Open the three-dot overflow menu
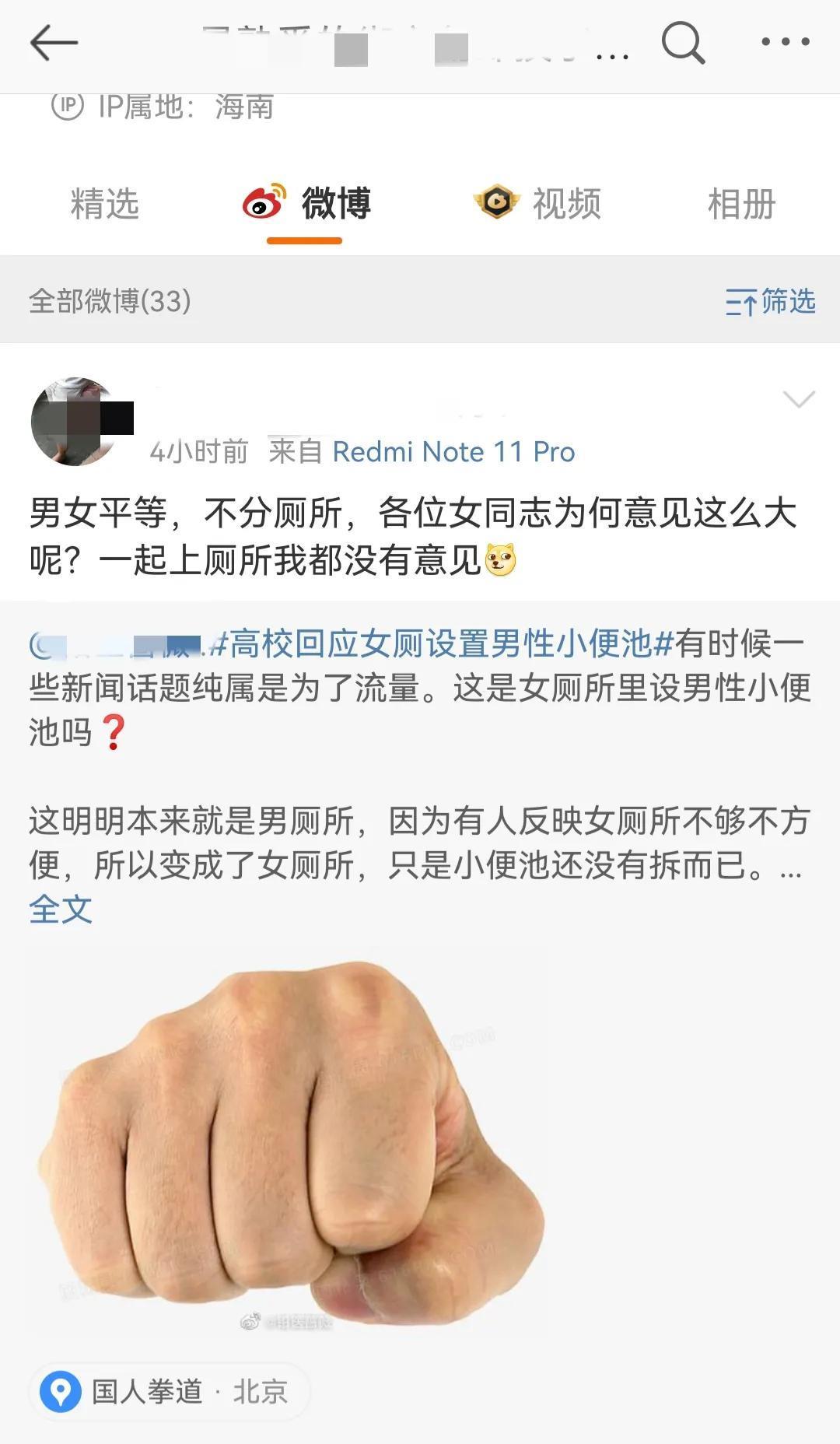The height and width of the screenshot is (1444, 840). [786, 42]
